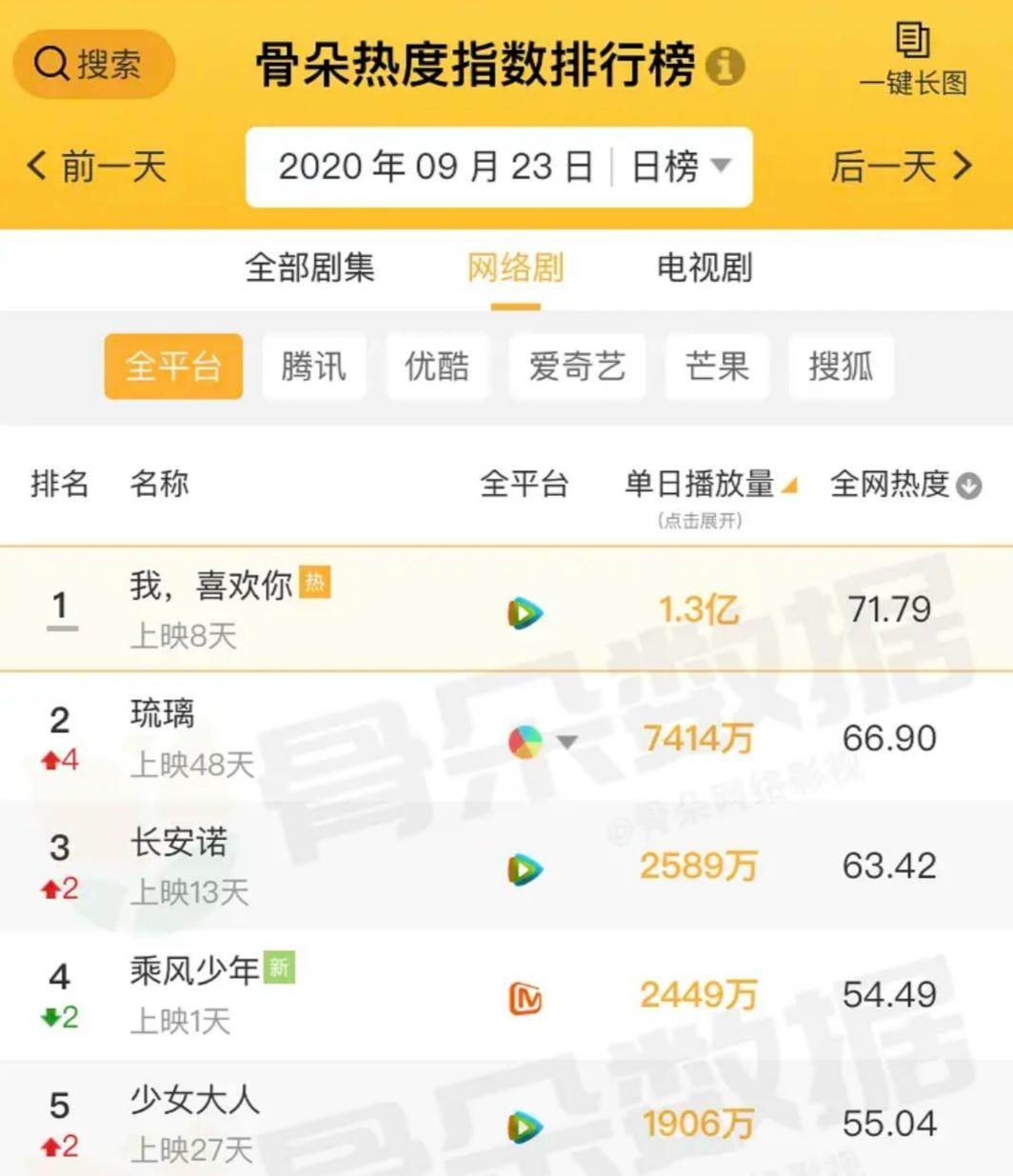
Task: Switch to the 全部剧集 tab
Action: (309, 268)
